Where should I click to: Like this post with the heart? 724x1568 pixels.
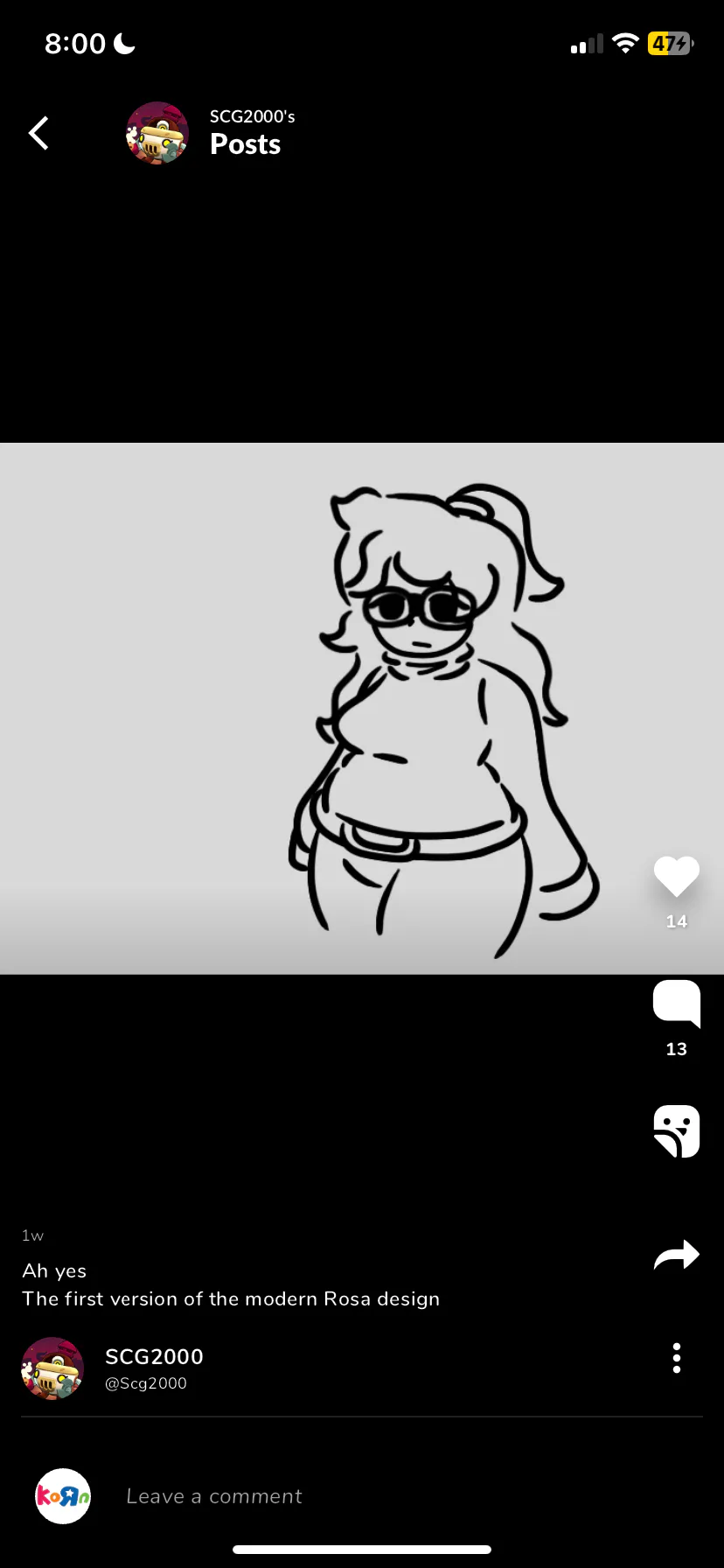(x=676, y=876)
